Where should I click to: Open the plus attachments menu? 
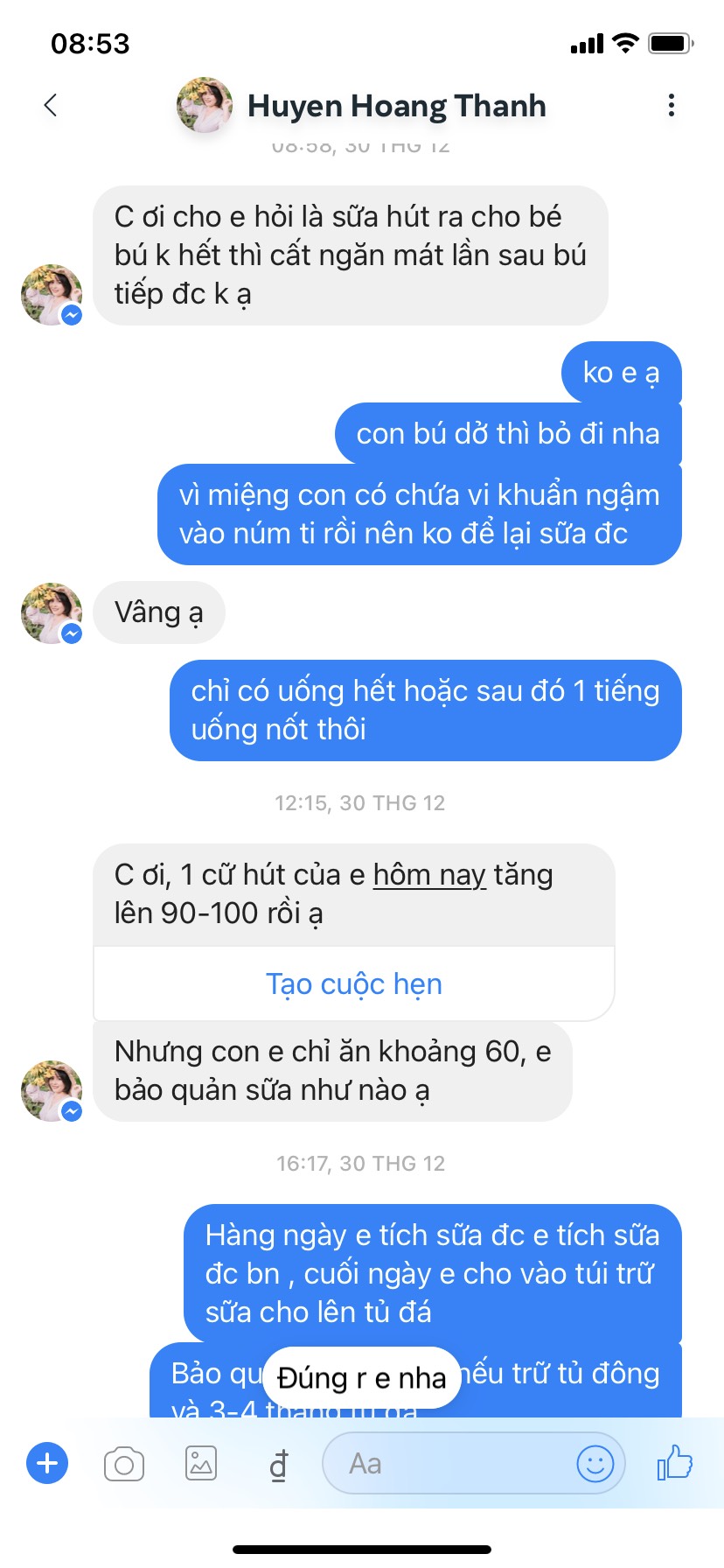(47, 1463)
